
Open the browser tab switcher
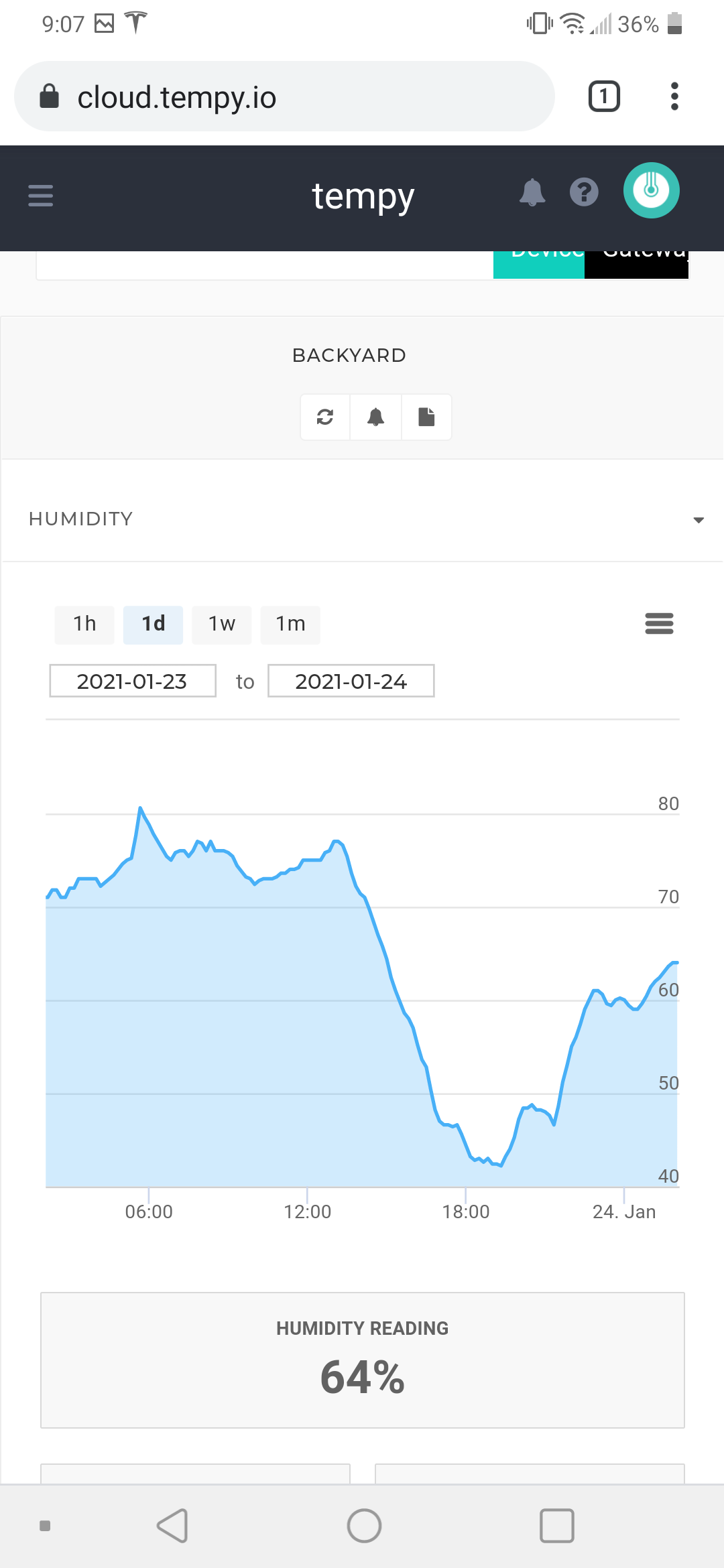(604, 96)
